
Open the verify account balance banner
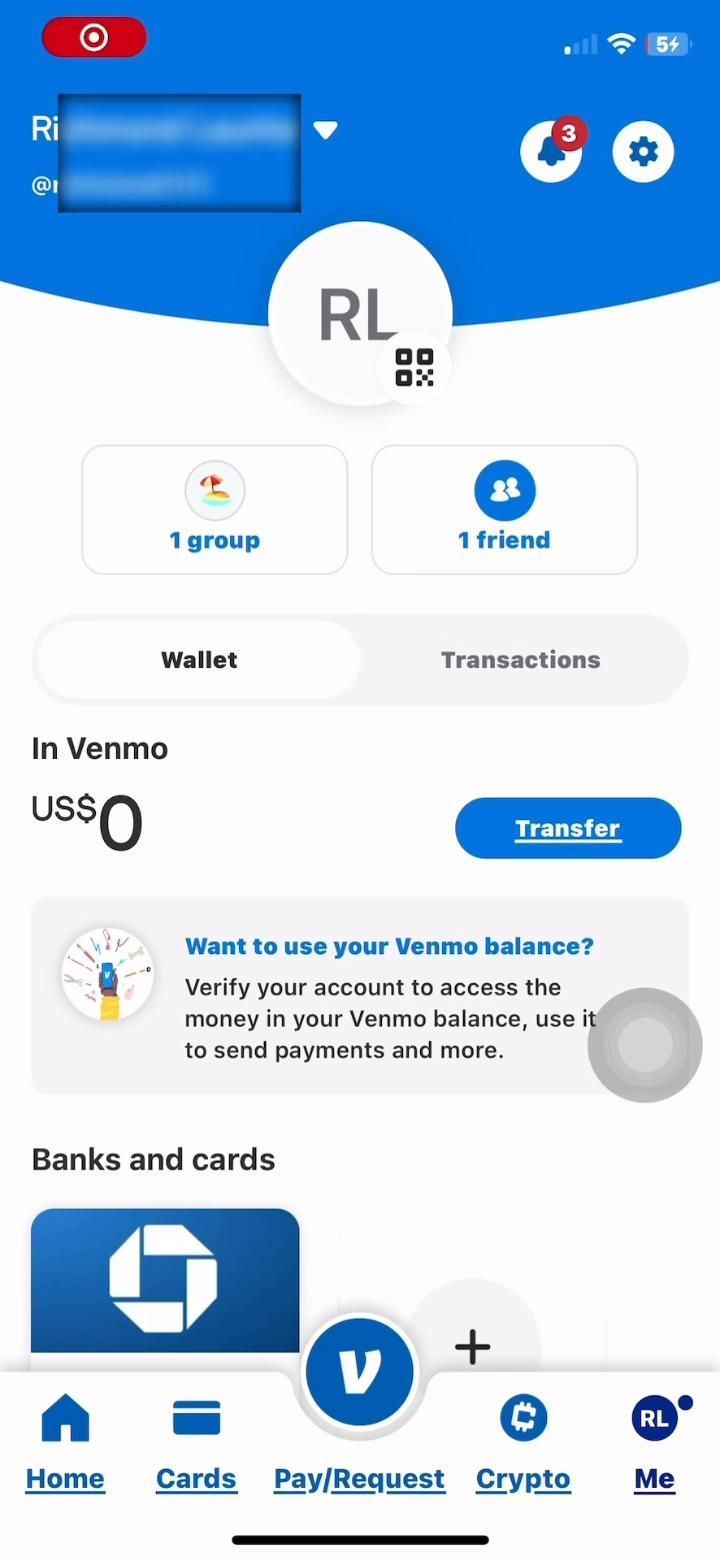click(x=360, y=996)
